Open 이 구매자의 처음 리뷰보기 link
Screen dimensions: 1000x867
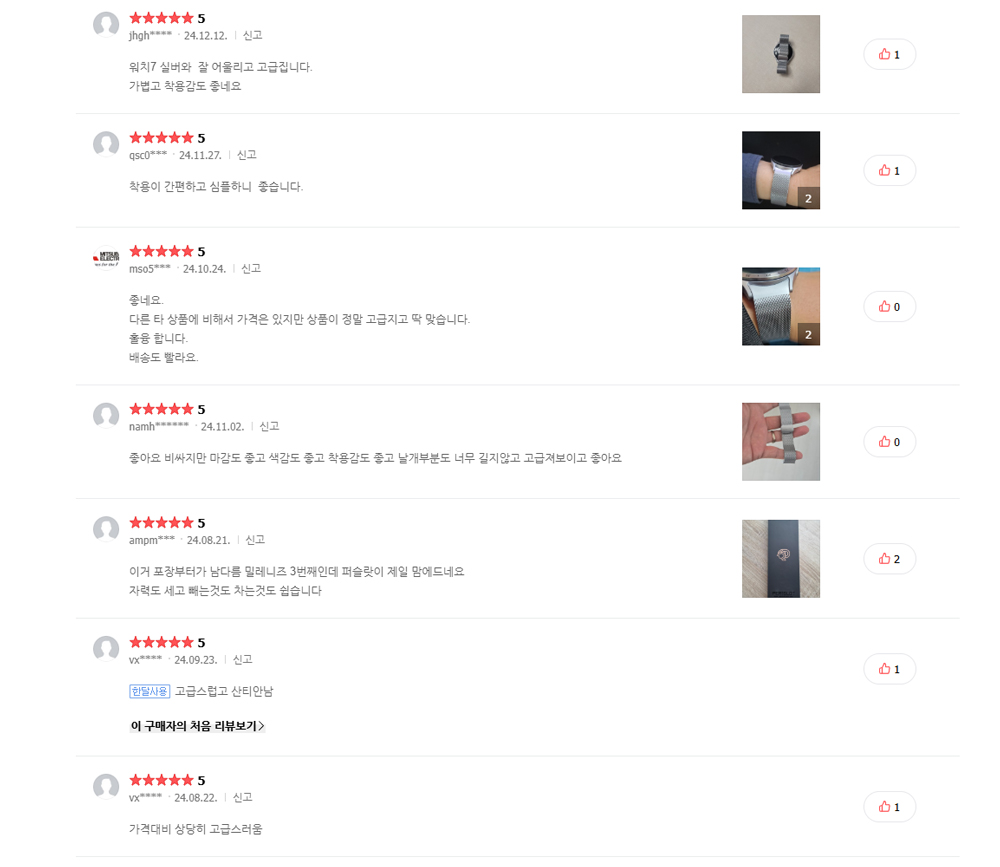point(197,726)
